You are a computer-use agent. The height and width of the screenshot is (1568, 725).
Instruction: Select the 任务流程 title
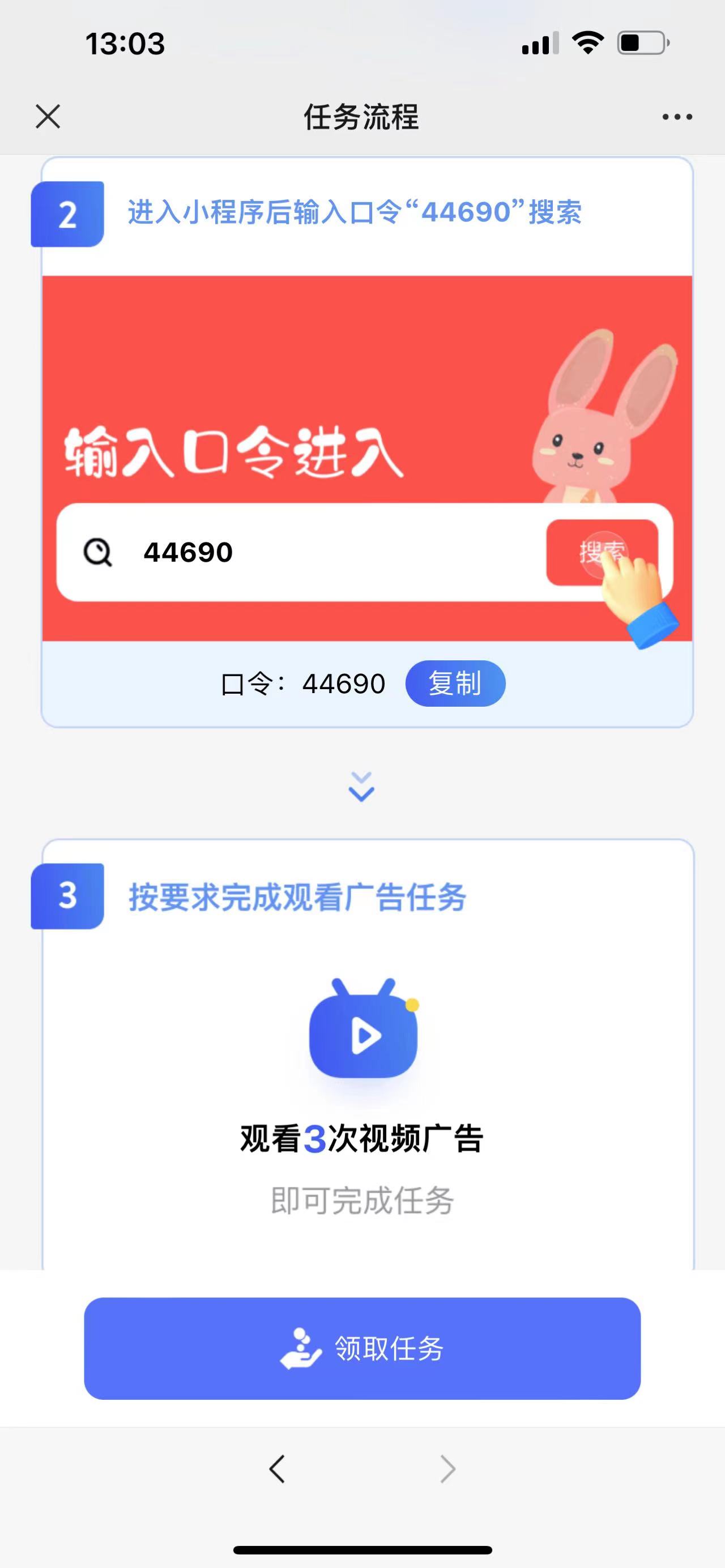point(361,116)
